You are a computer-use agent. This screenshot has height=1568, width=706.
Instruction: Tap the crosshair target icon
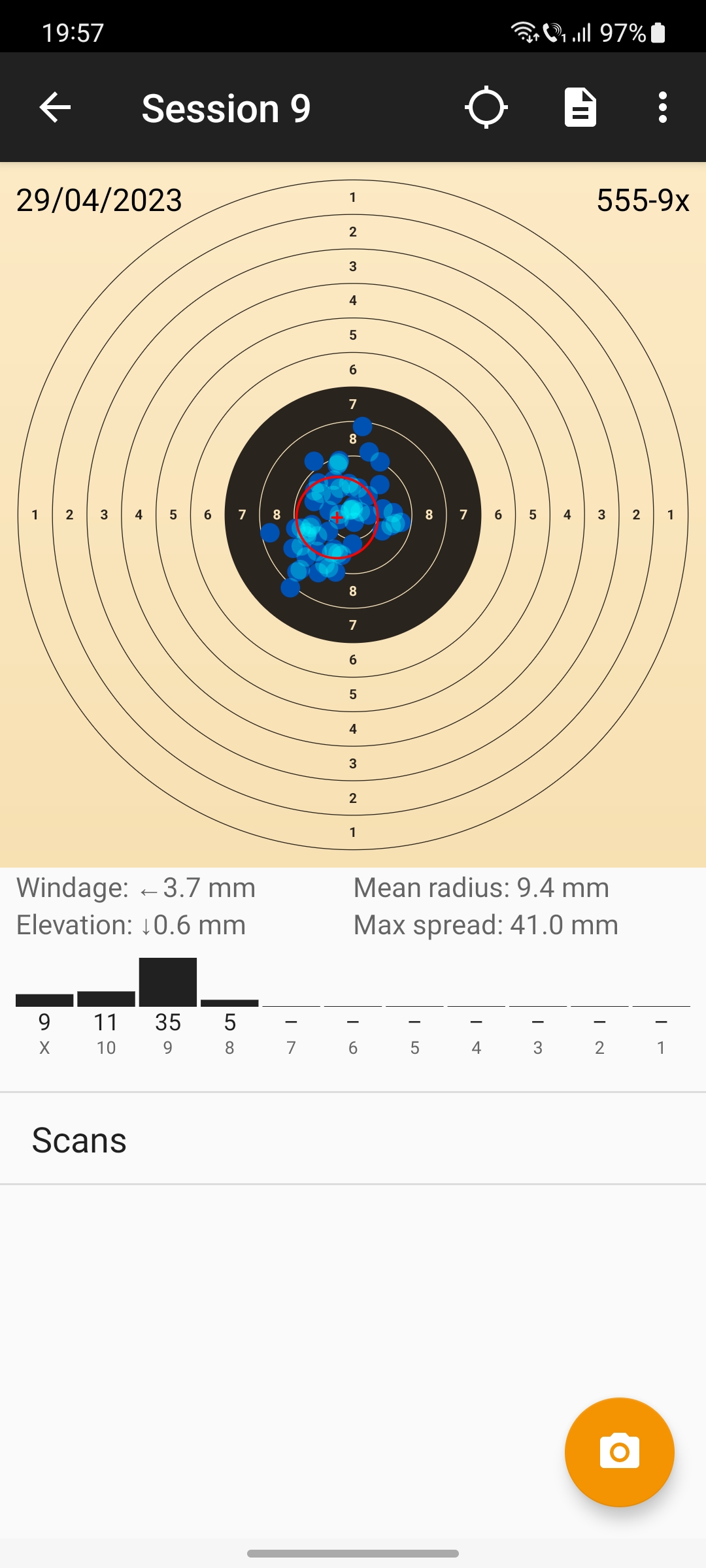[486, 107]
